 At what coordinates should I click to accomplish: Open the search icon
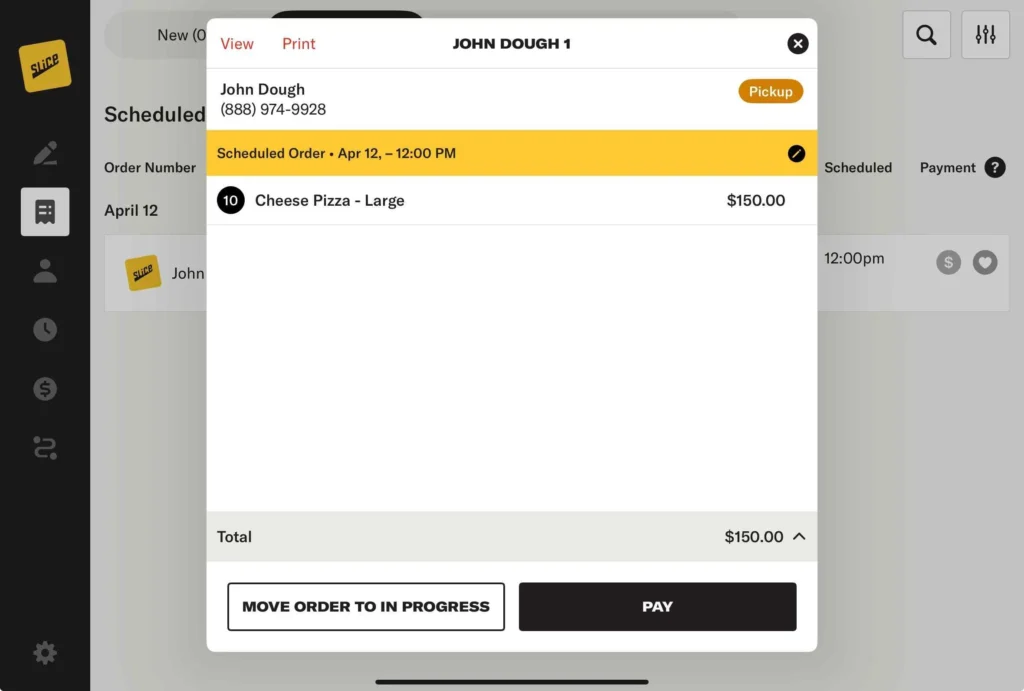(x=926, y=36)
